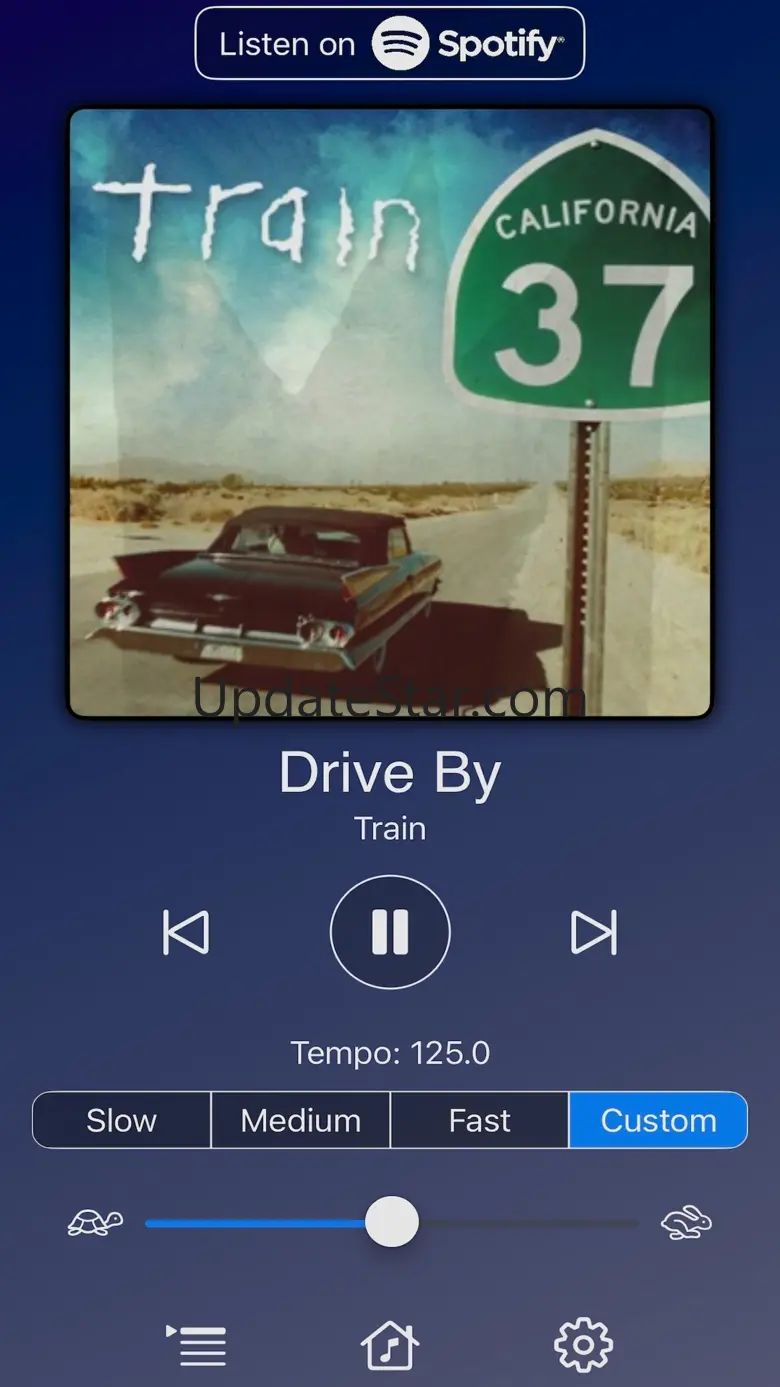780x1387 pixels.
Task: Switch to Medium tempo
Action: [x=301, y=1120]
